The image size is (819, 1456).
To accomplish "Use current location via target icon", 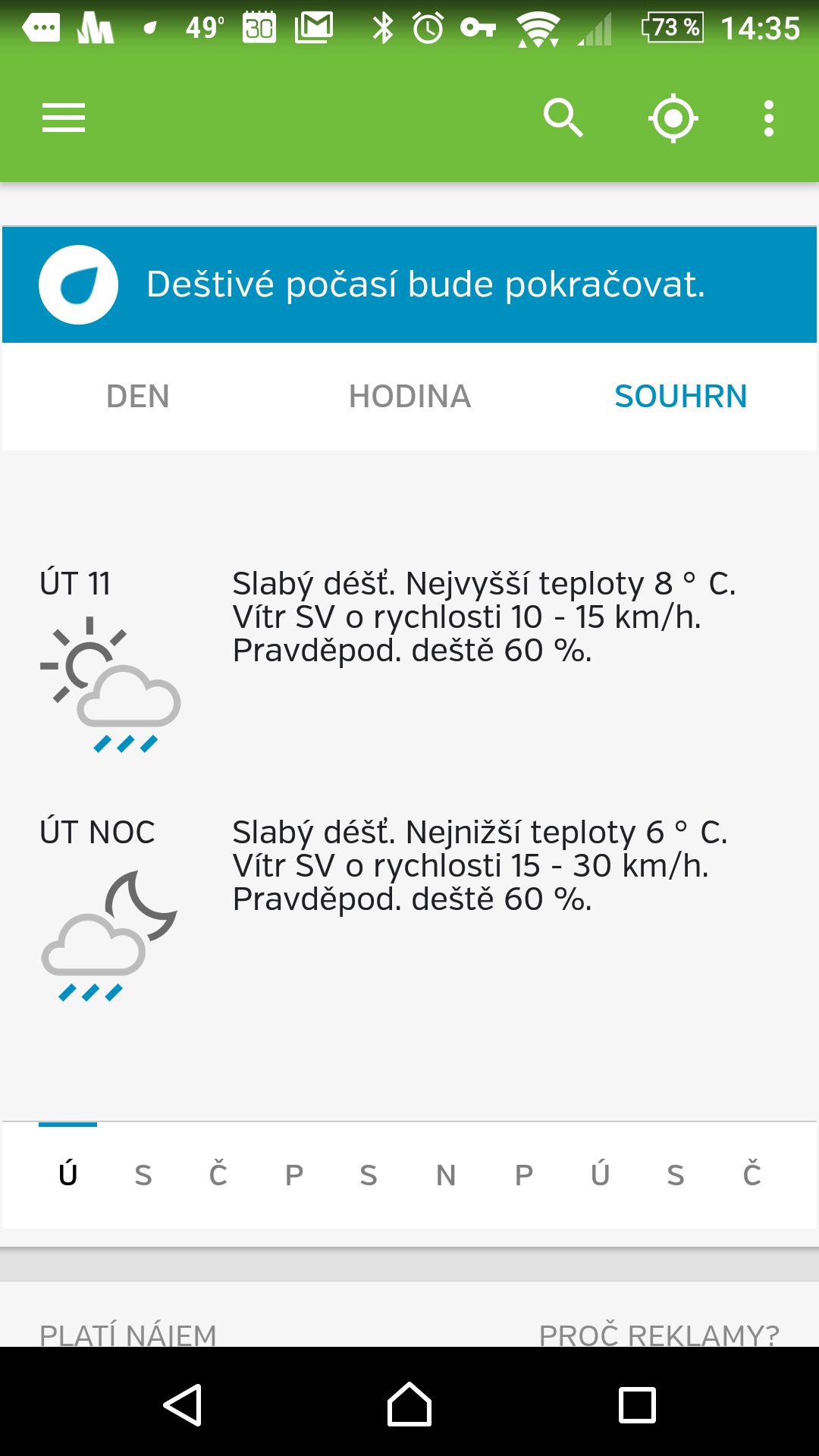I will click(x=673, y=118).
